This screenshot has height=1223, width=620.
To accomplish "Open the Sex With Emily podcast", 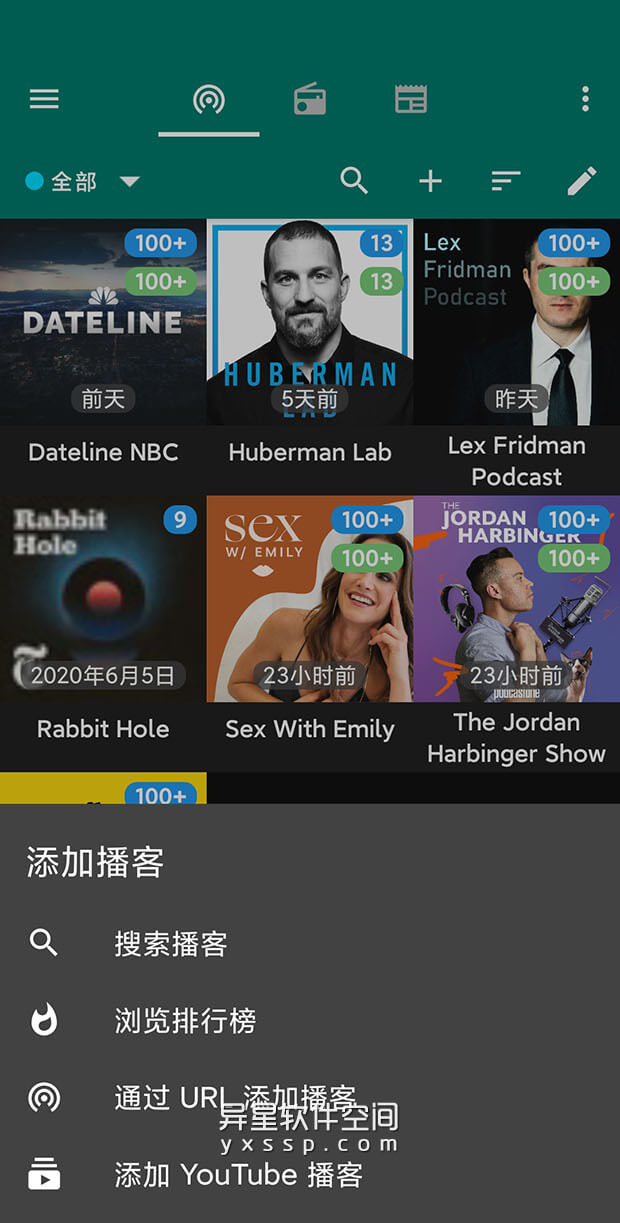I will (310, 620).
